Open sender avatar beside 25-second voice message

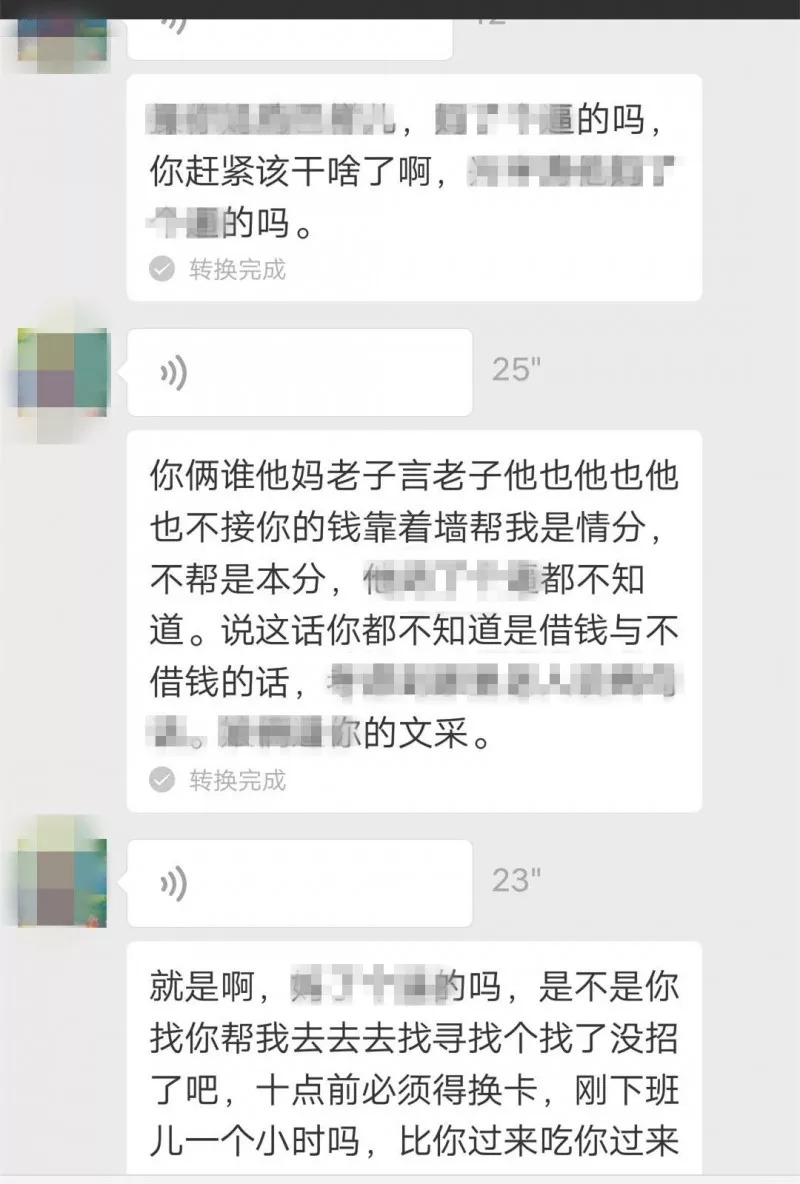pyautogui.click(x=62, y=373)
